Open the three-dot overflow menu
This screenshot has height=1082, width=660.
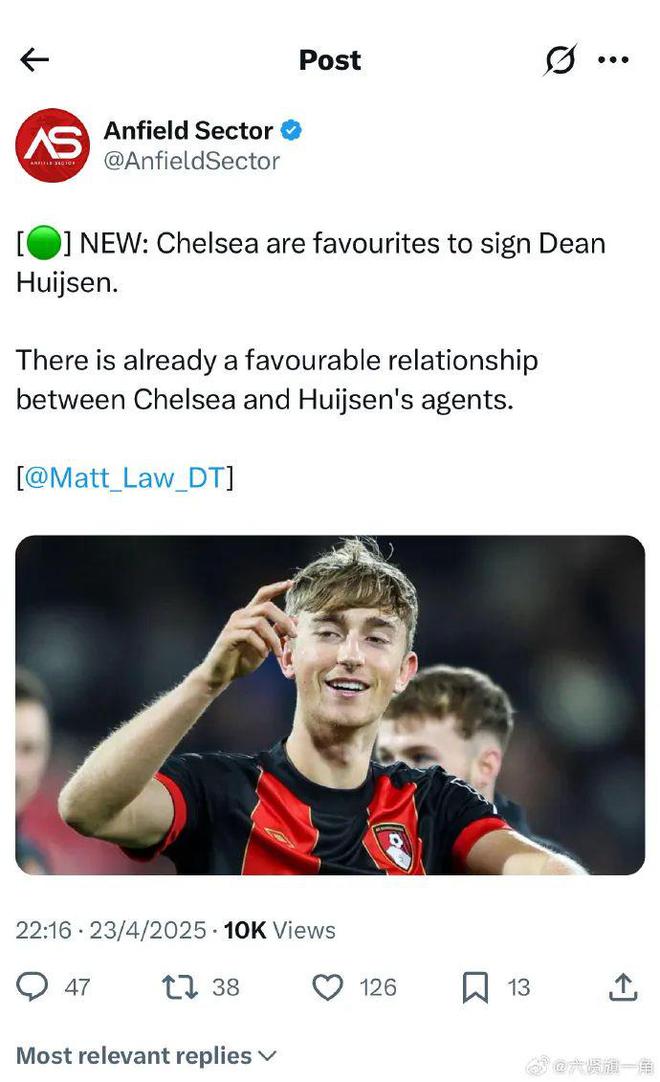(x=613, y=60)
